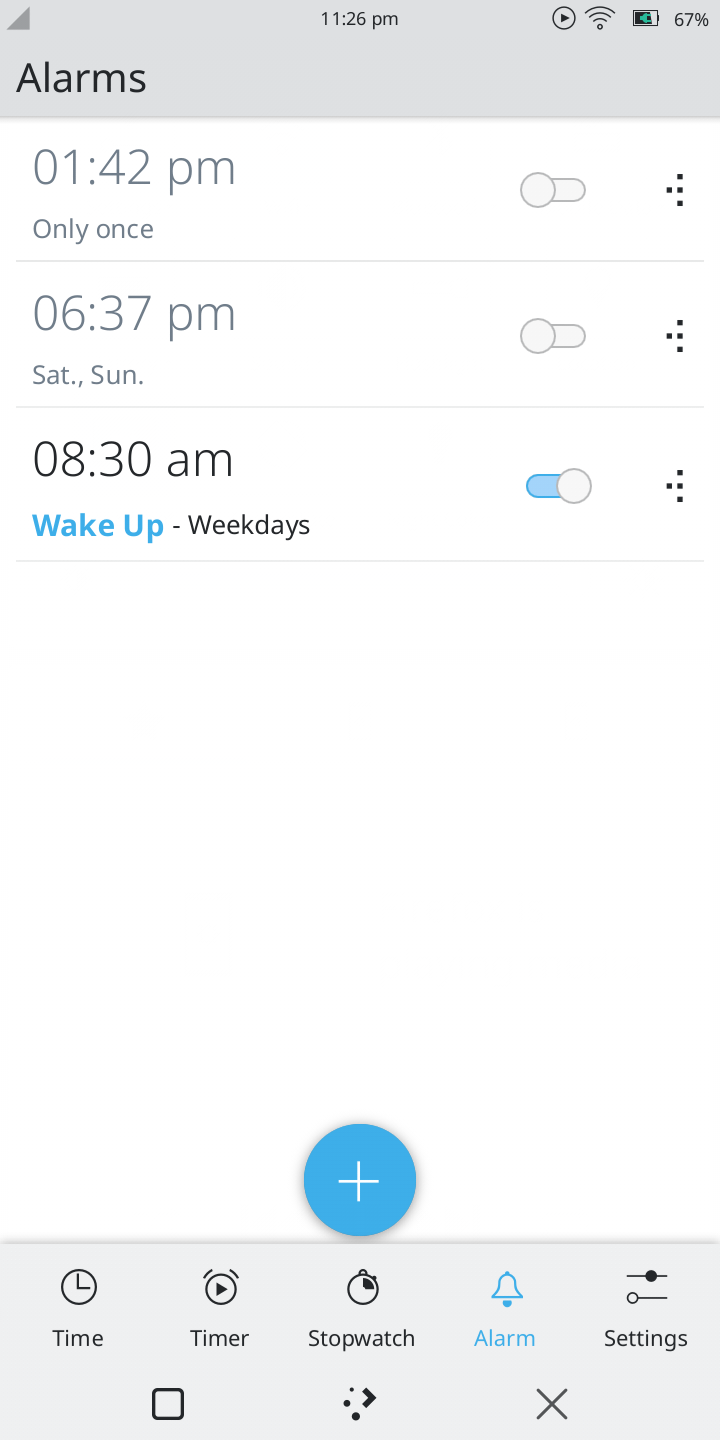Image resolution: width=720 pixels, height=1440 pixels.
Task: Disable the 08:30 am Wake Up alarm
Action: 558,486
